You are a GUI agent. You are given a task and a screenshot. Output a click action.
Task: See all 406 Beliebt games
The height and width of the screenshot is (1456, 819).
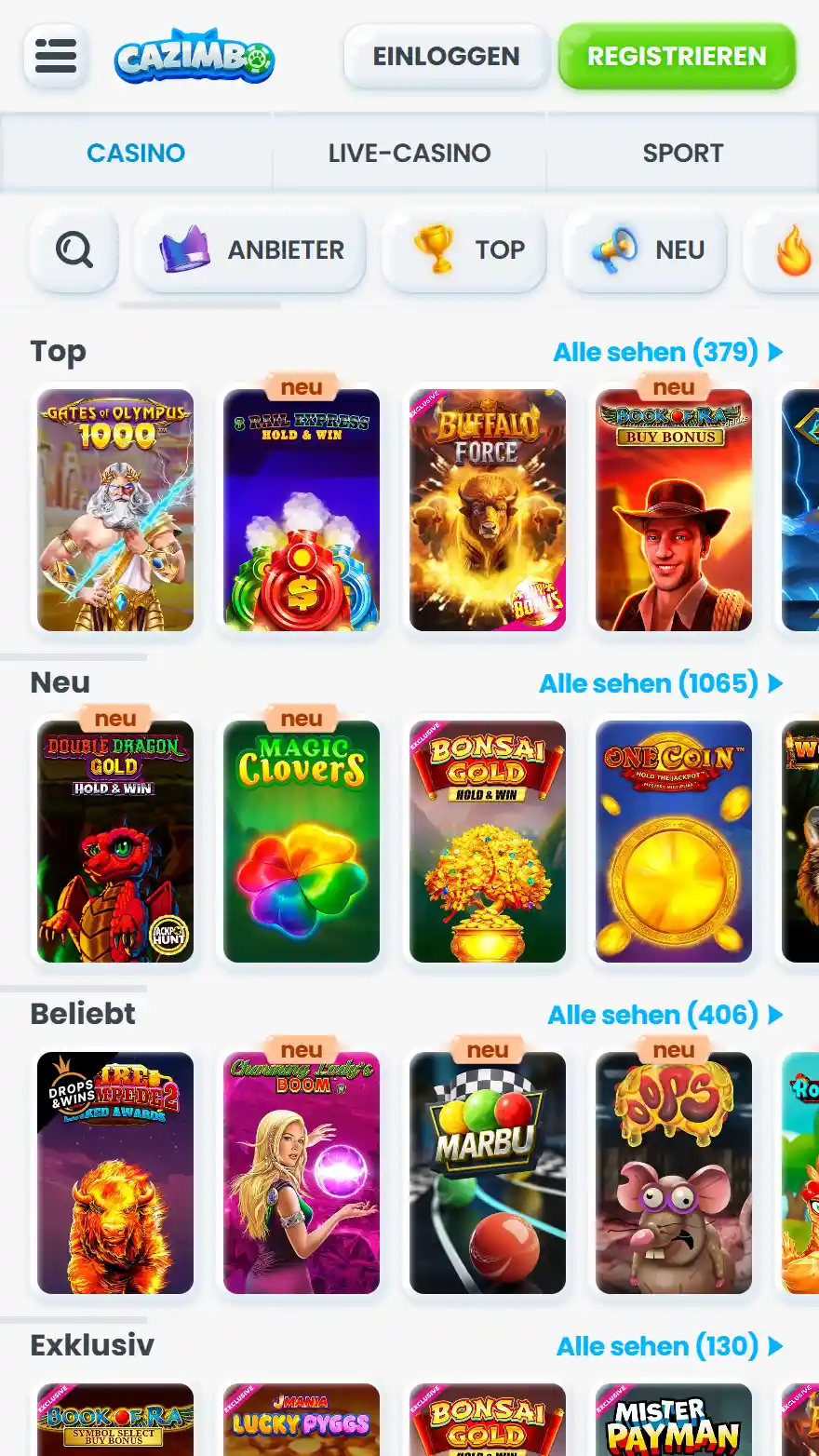665,1015
